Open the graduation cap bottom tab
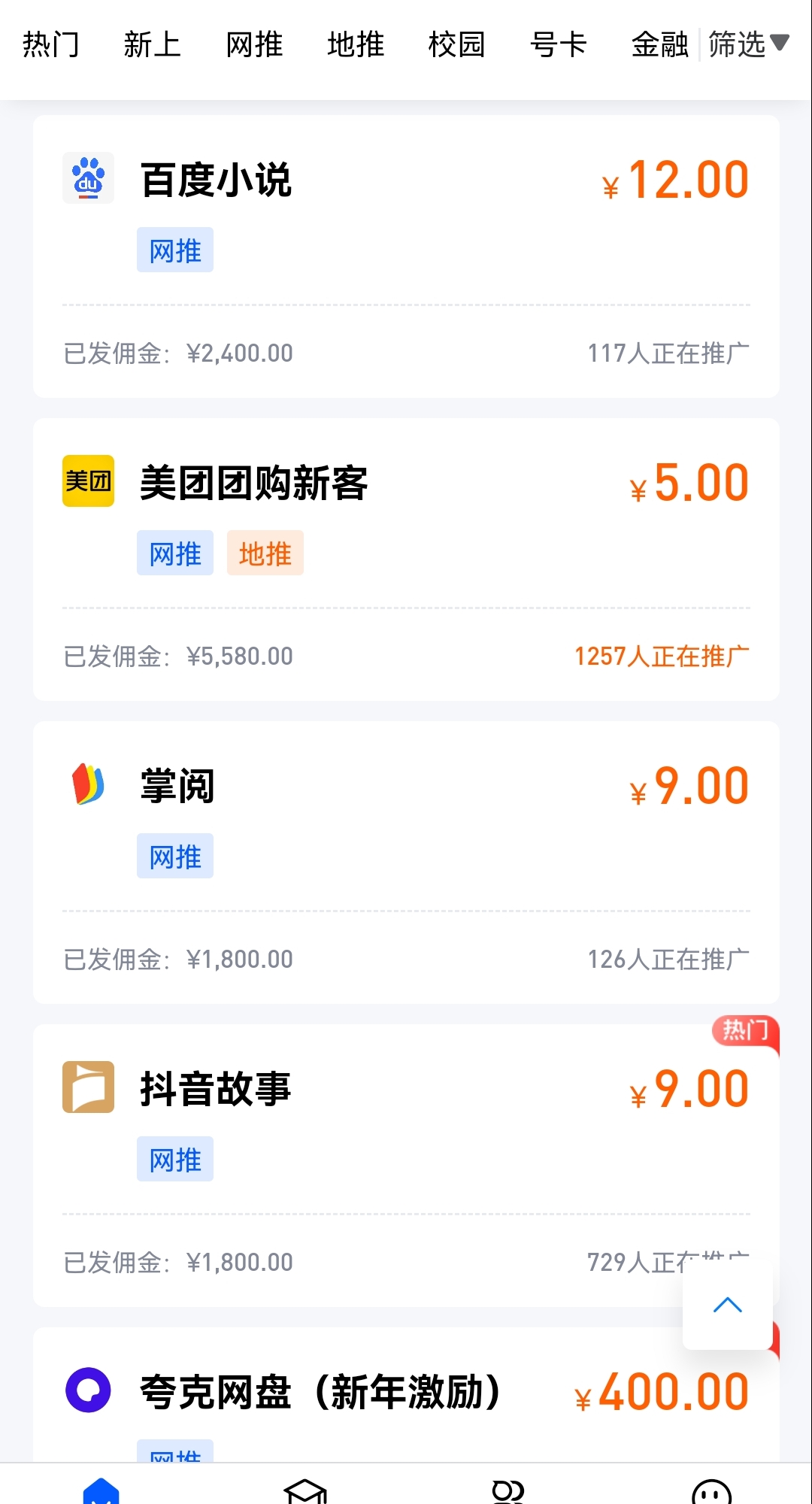 (x=304, y=1490)
